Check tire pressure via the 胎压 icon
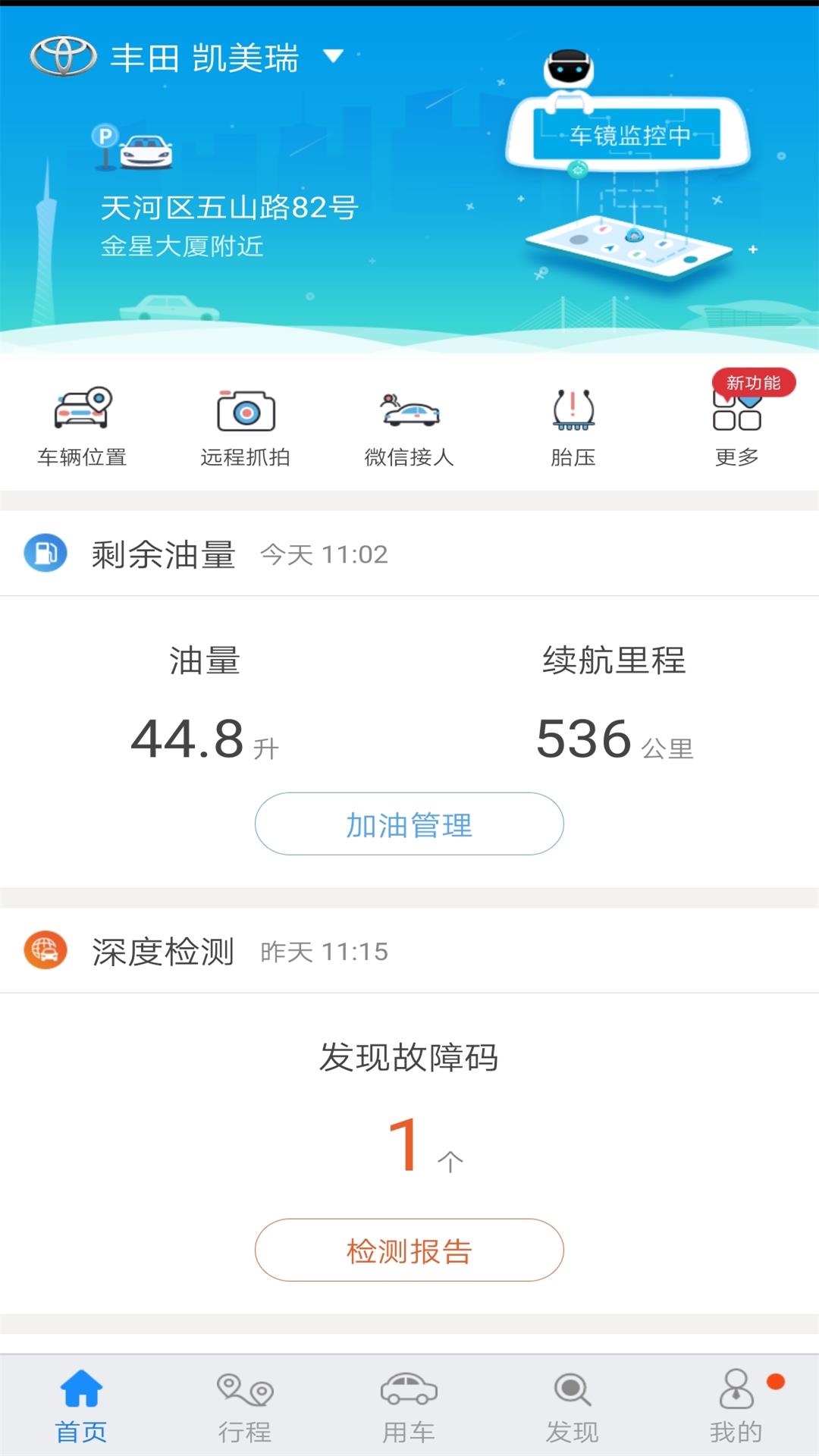Image resolution: width=819 pixels, height=1456 pixels. coord(573,425)
